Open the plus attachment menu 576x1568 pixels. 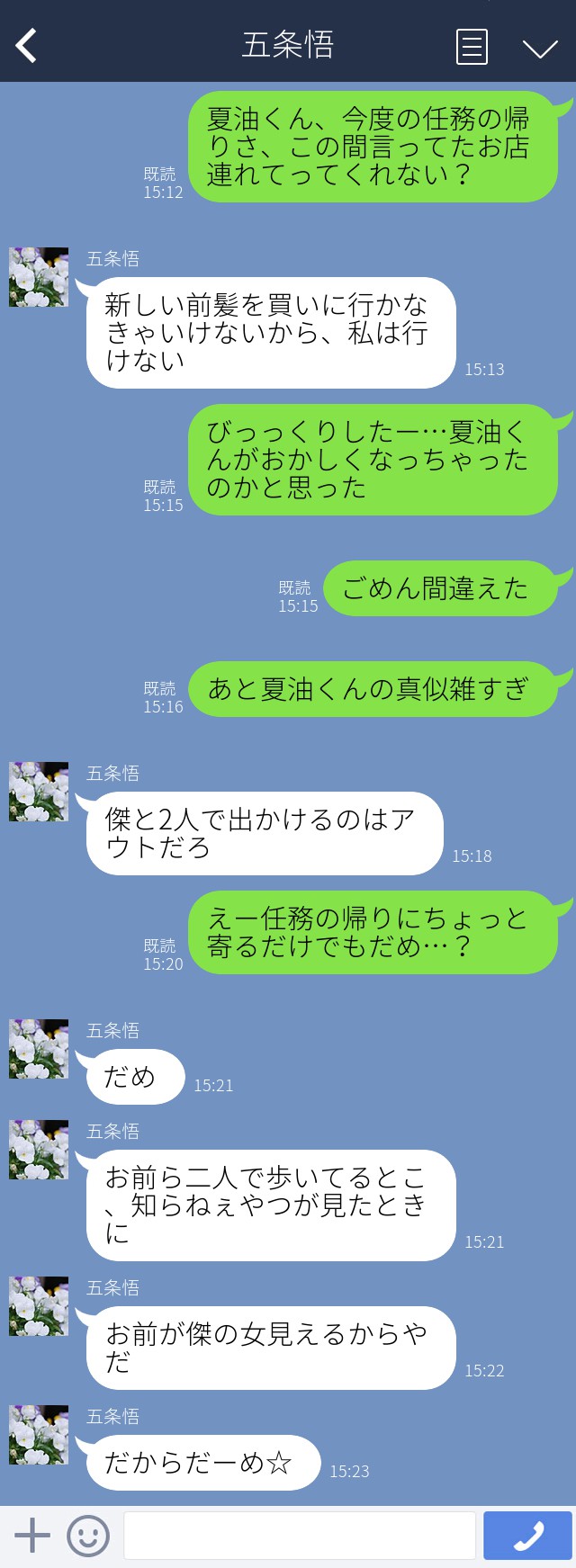[32, 1536]
